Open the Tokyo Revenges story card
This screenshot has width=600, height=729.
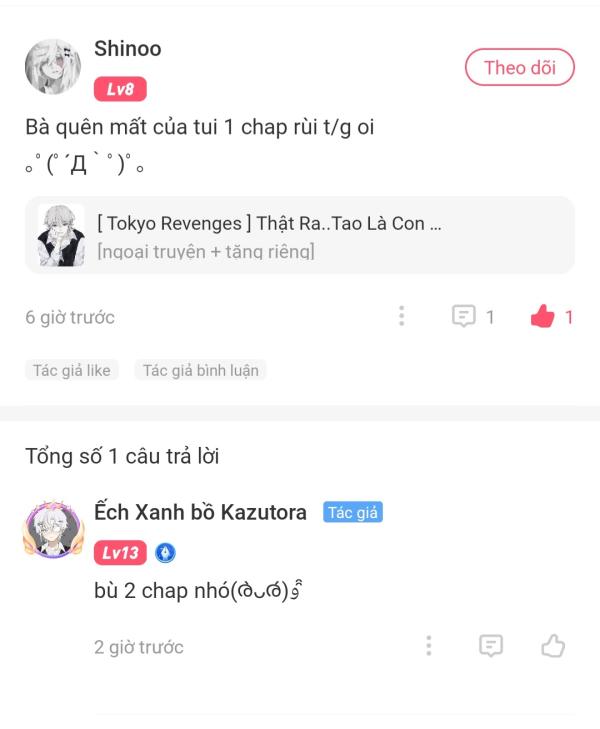[x=300, y=236]
